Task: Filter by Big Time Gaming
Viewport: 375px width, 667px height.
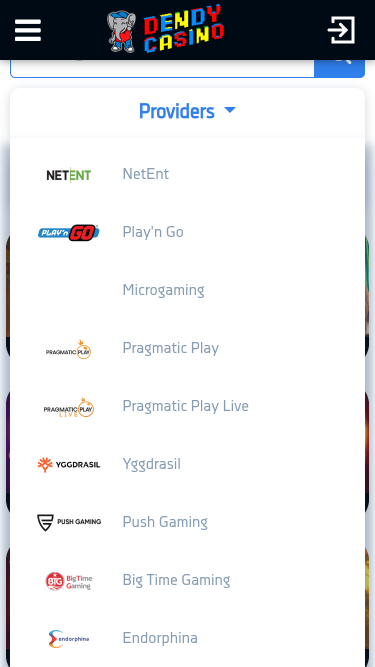Action: click(x=188, y=580)
